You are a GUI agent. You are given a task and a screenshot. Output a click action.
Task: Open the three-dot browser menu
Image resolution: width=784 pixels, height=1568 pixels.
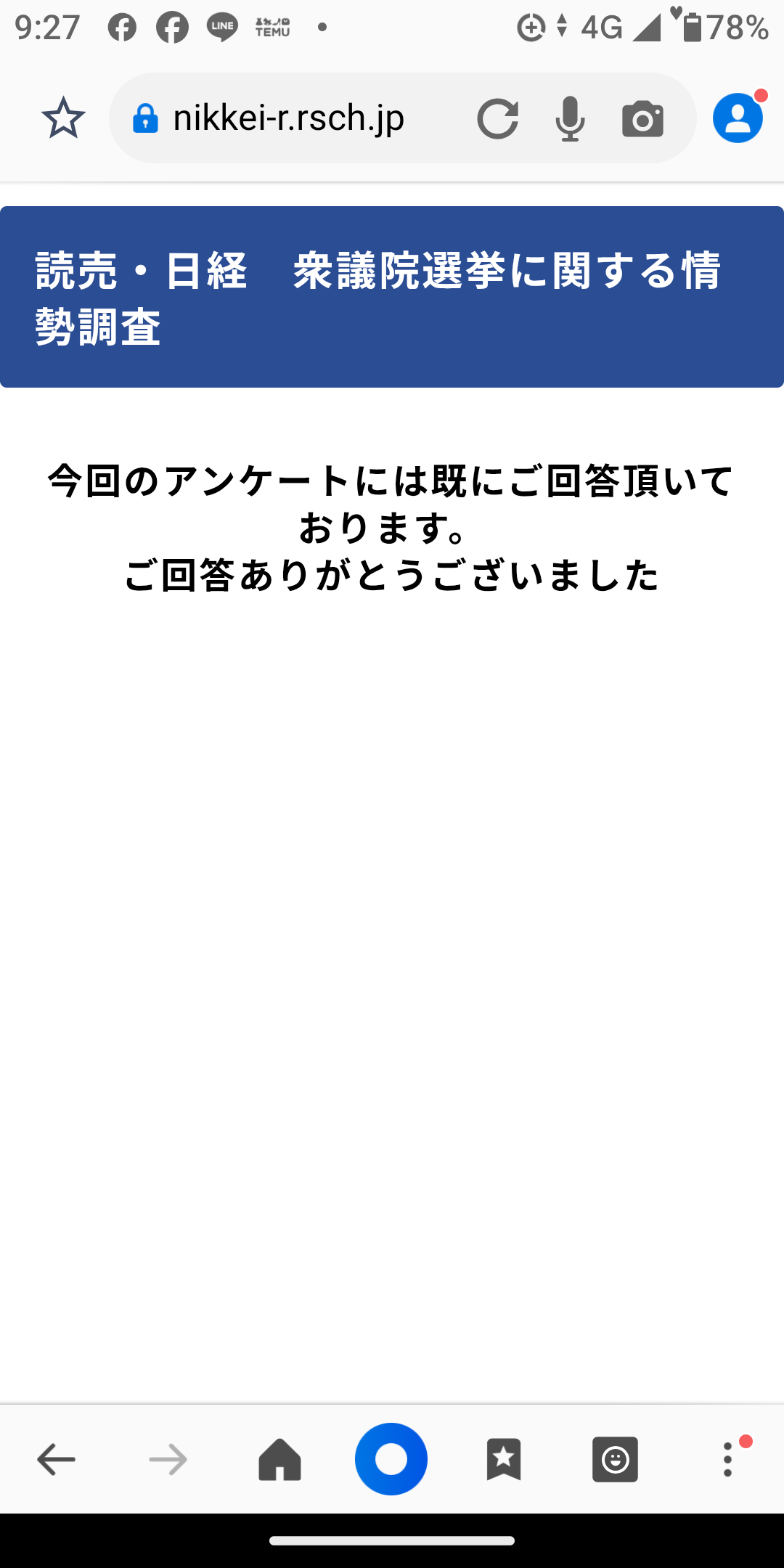pyautogui.click(x=727, y=1459)
